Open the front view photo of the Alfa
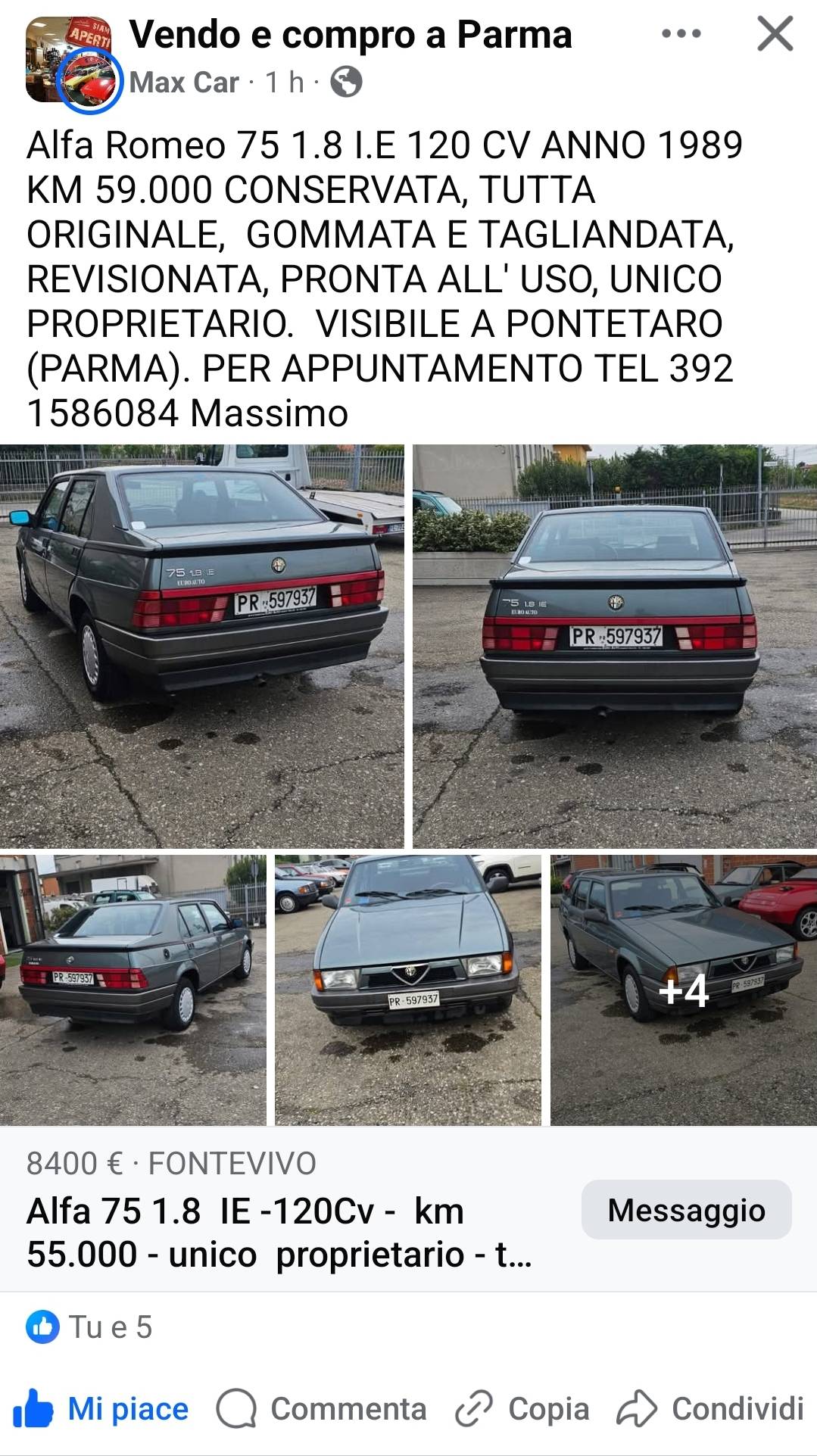Viewport: 817px width, 1456px height. [x=407, y=989]
